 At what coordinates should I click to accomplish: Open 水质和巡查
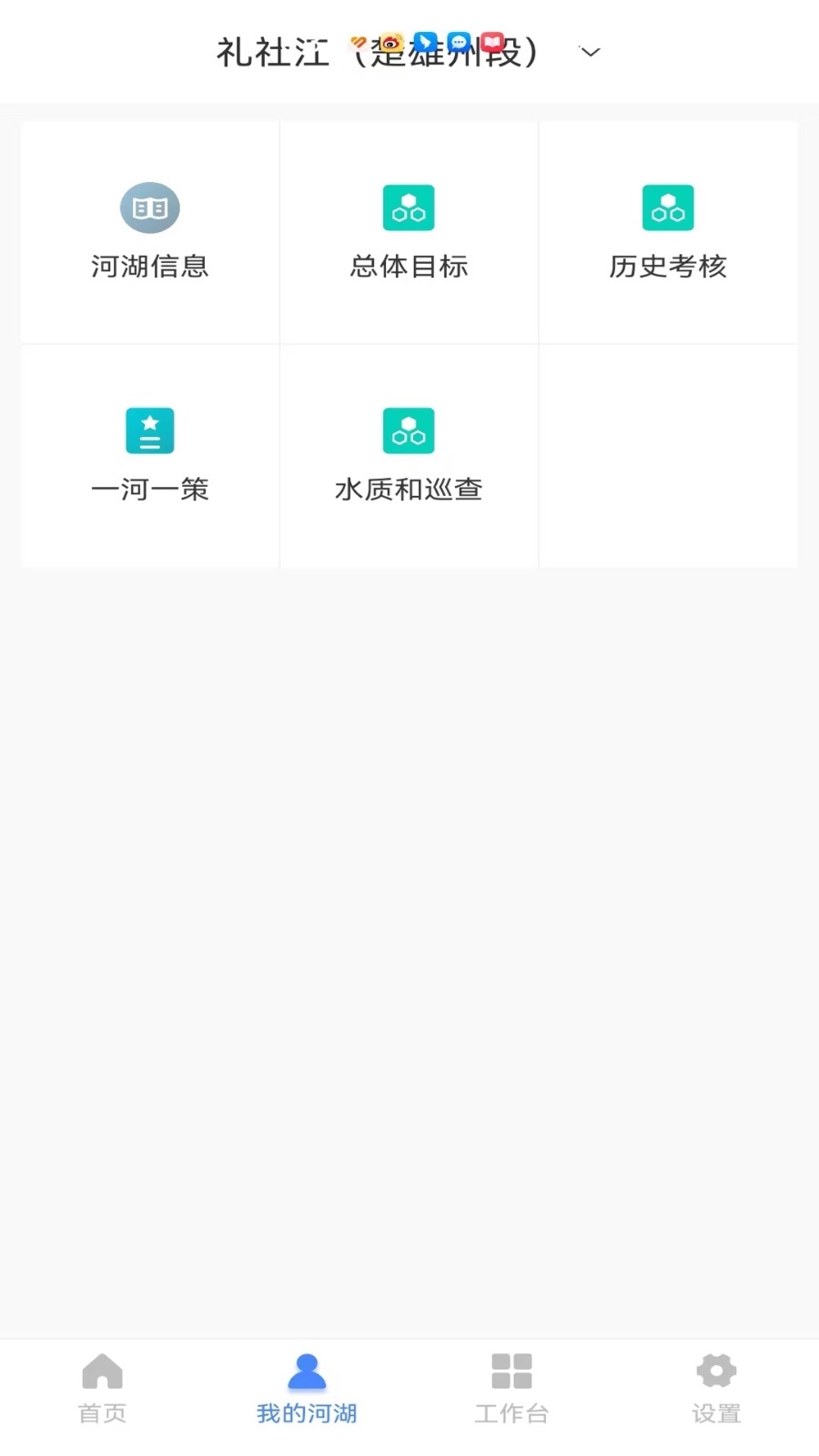tap(409, 455)
